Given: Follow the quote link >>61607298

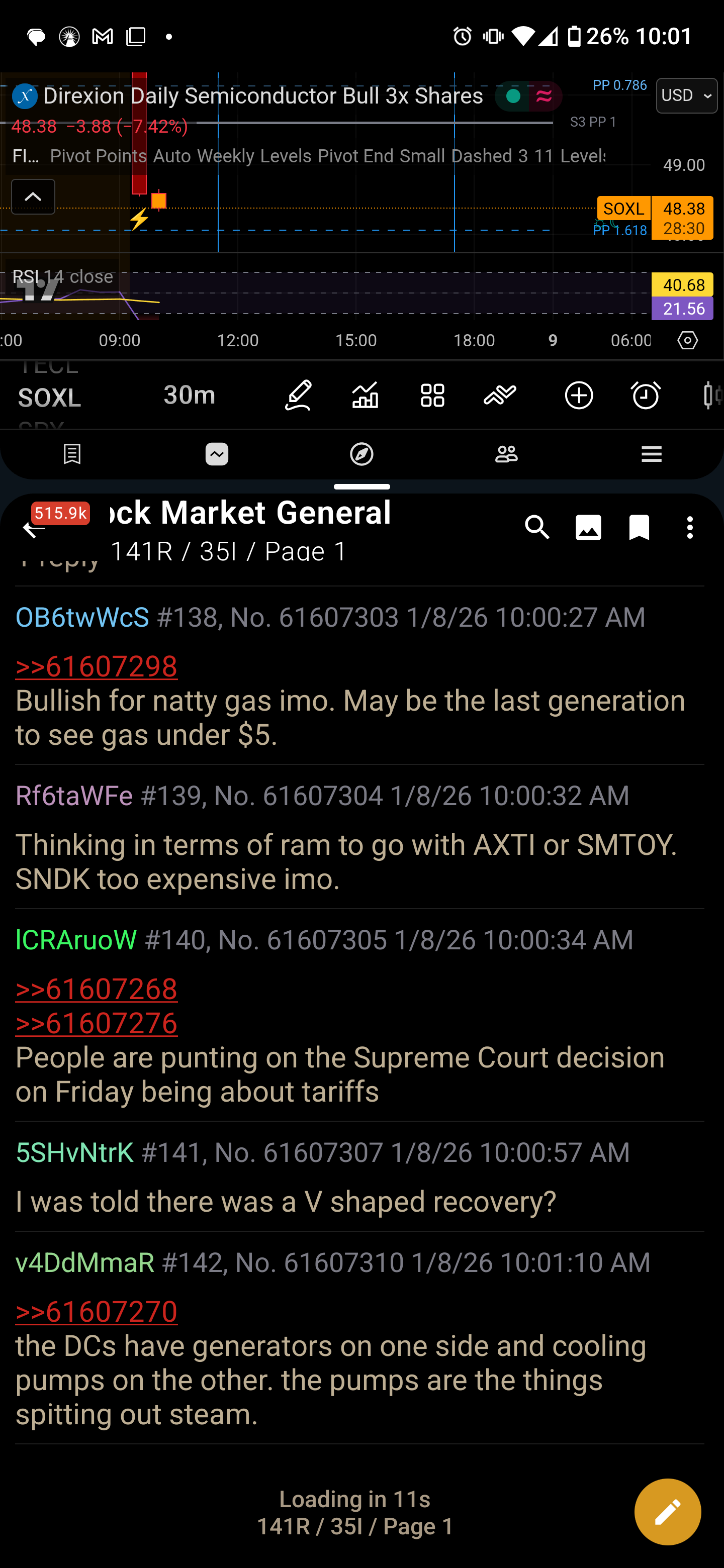Looking at the screenshot, I should [x=96, y=666].
